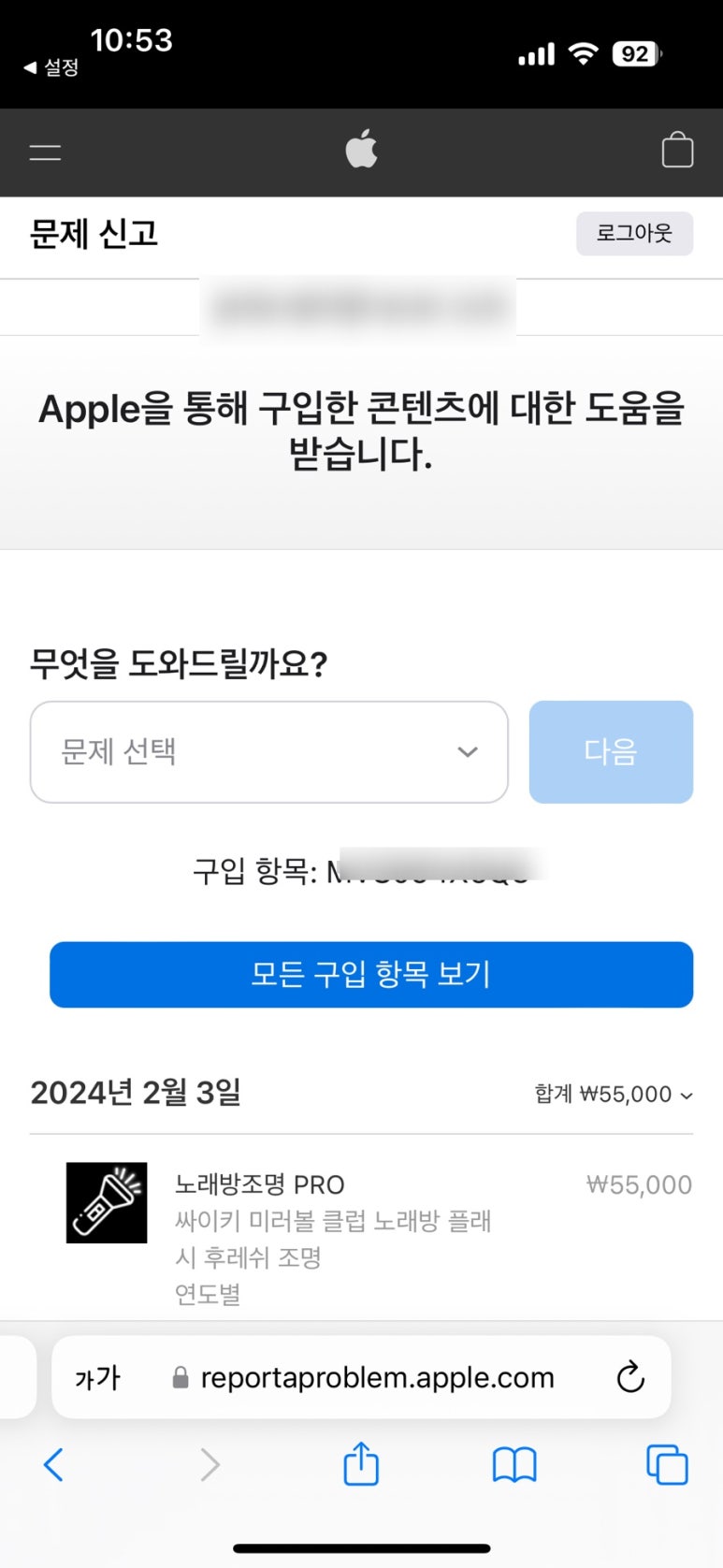
Task: Reload the page
Action: 630,1377
